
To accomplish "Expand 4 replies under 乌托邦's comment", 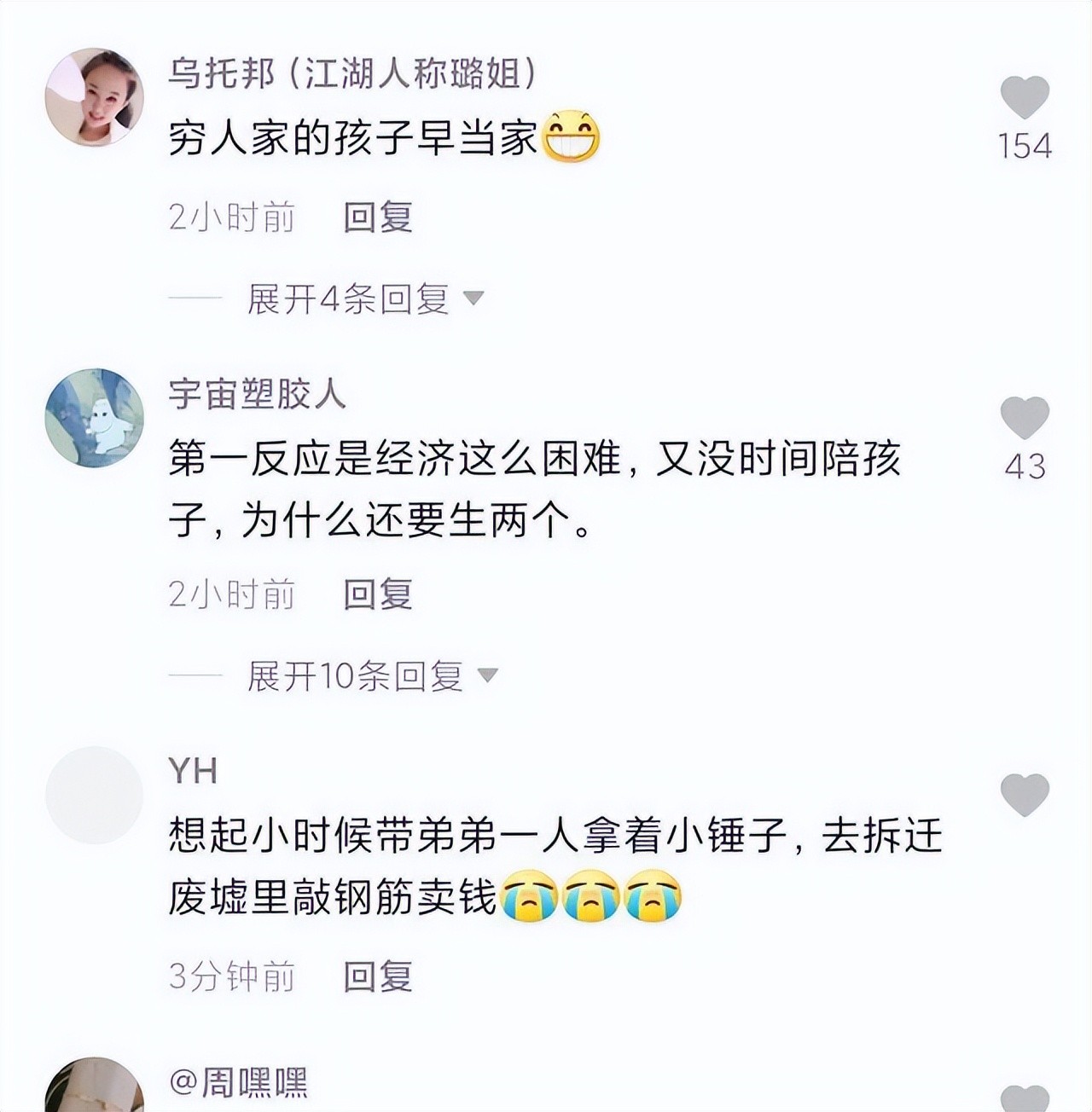I will [364, 298].
